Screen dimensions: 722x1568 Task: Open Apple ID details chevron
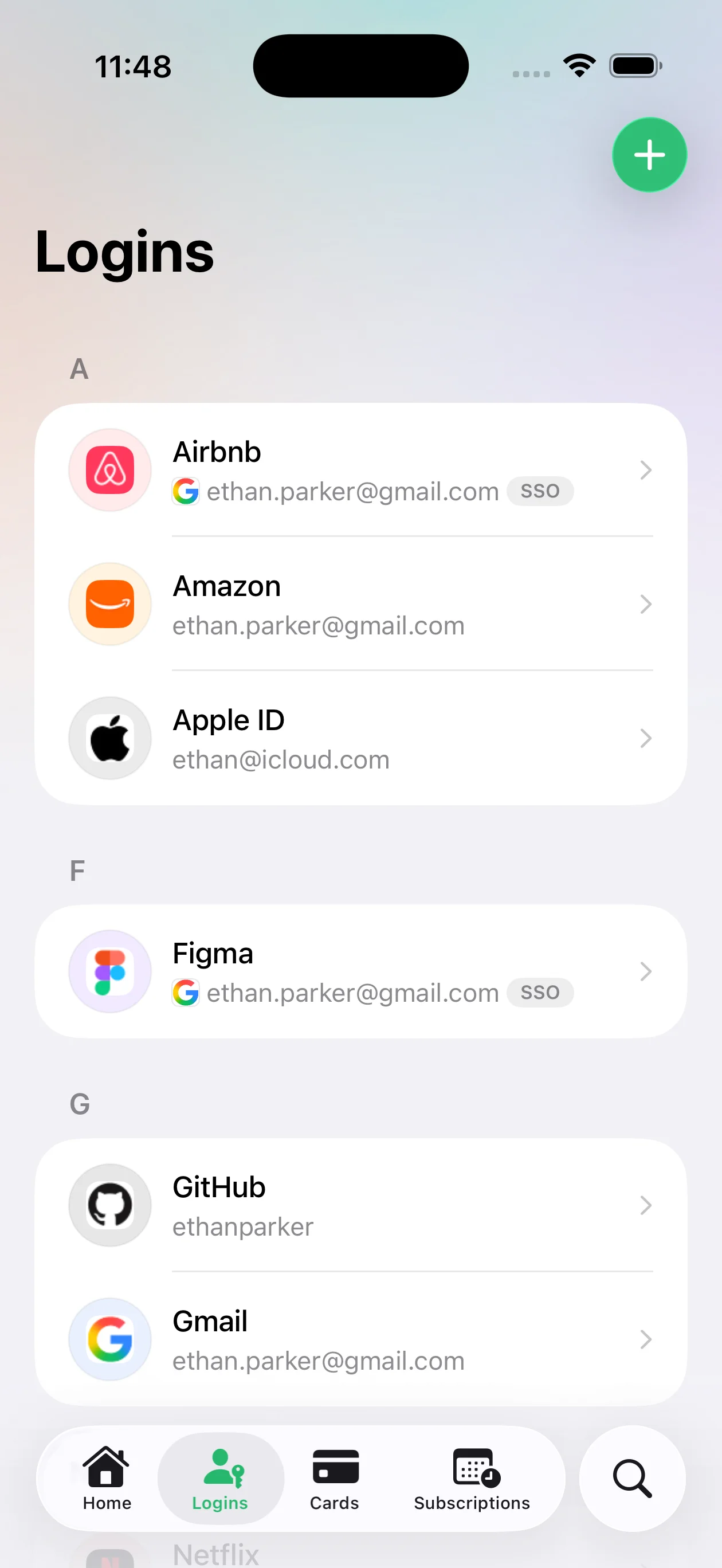pyautogui.click(x=645, y=738)
